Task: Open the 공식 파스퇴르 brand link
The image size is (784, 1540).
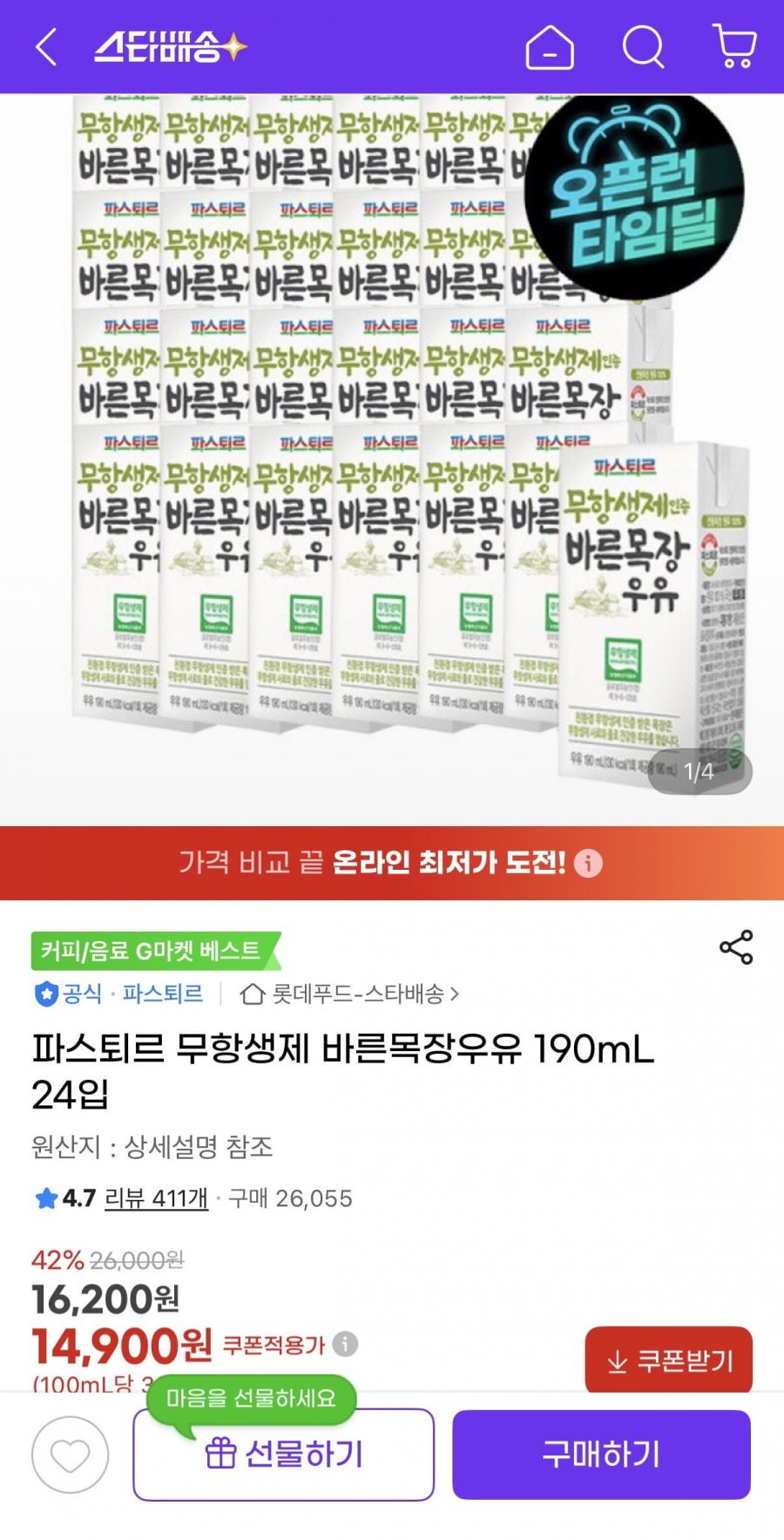Action: [119, 994]
